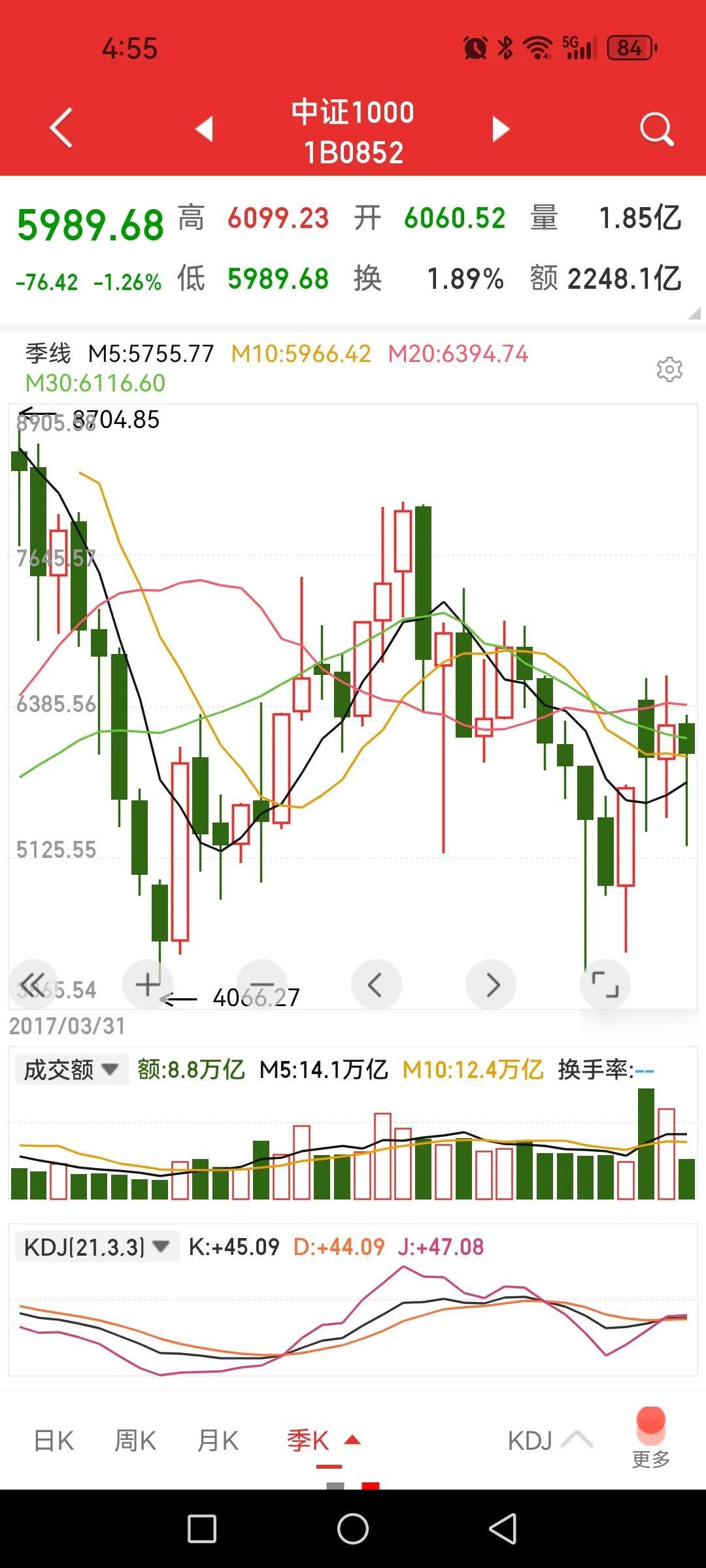Open the 更多 menu
The image size is (706, 1568).
651,1440
